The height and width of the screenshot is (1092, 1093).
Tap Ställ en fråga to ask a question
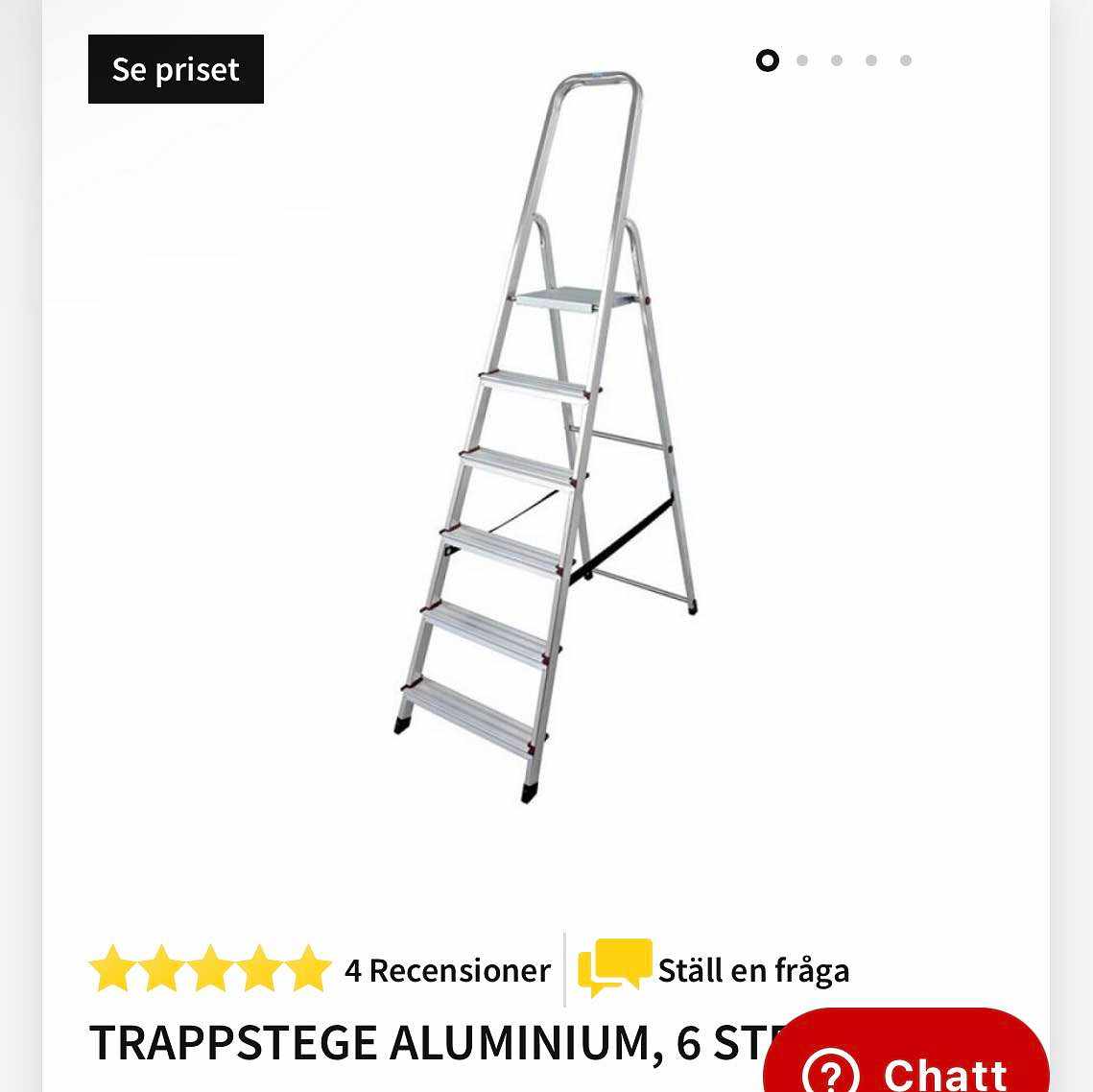715,970
